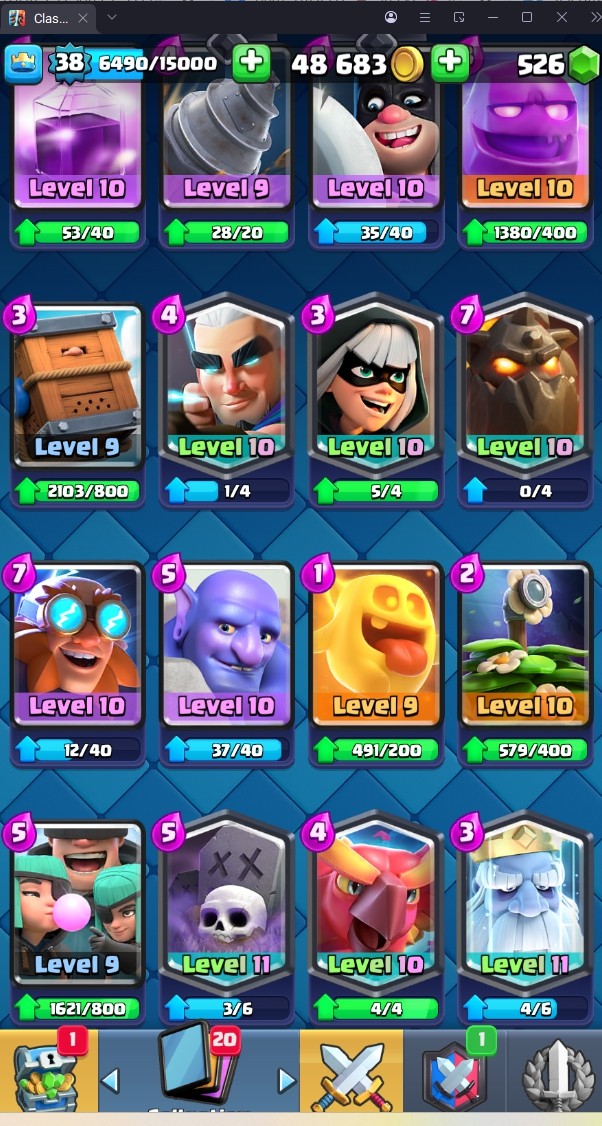Open the red Phoenix card
602x1126 pixels.
pyautogui.click(x=375, y=903)
